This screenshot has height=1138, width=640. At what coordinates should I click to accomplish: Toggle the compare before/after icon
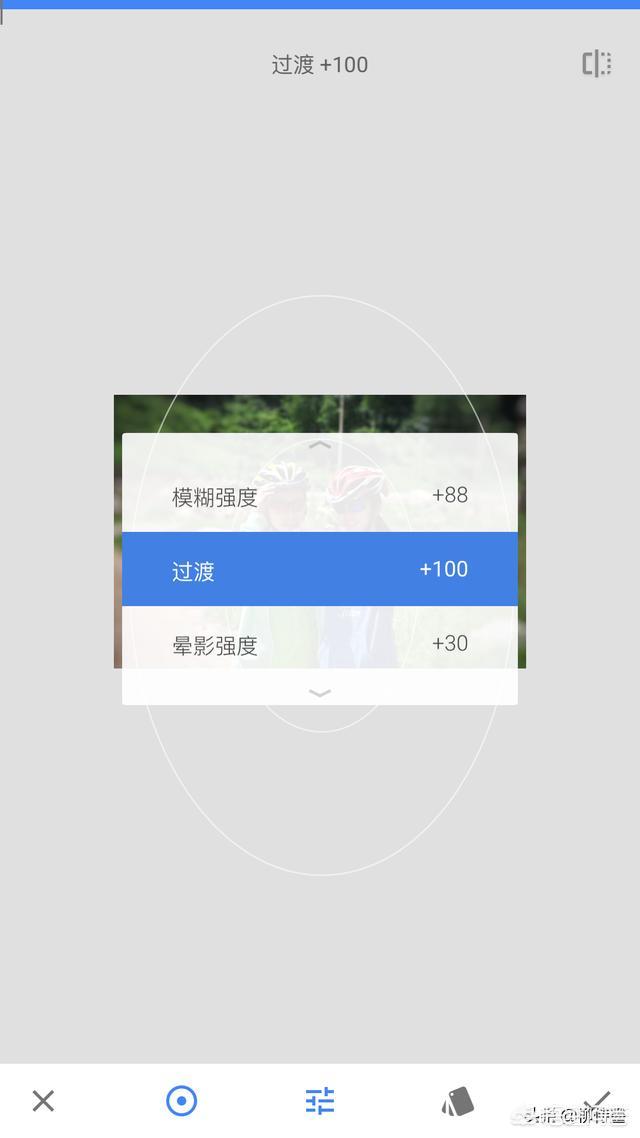[596, 64]
